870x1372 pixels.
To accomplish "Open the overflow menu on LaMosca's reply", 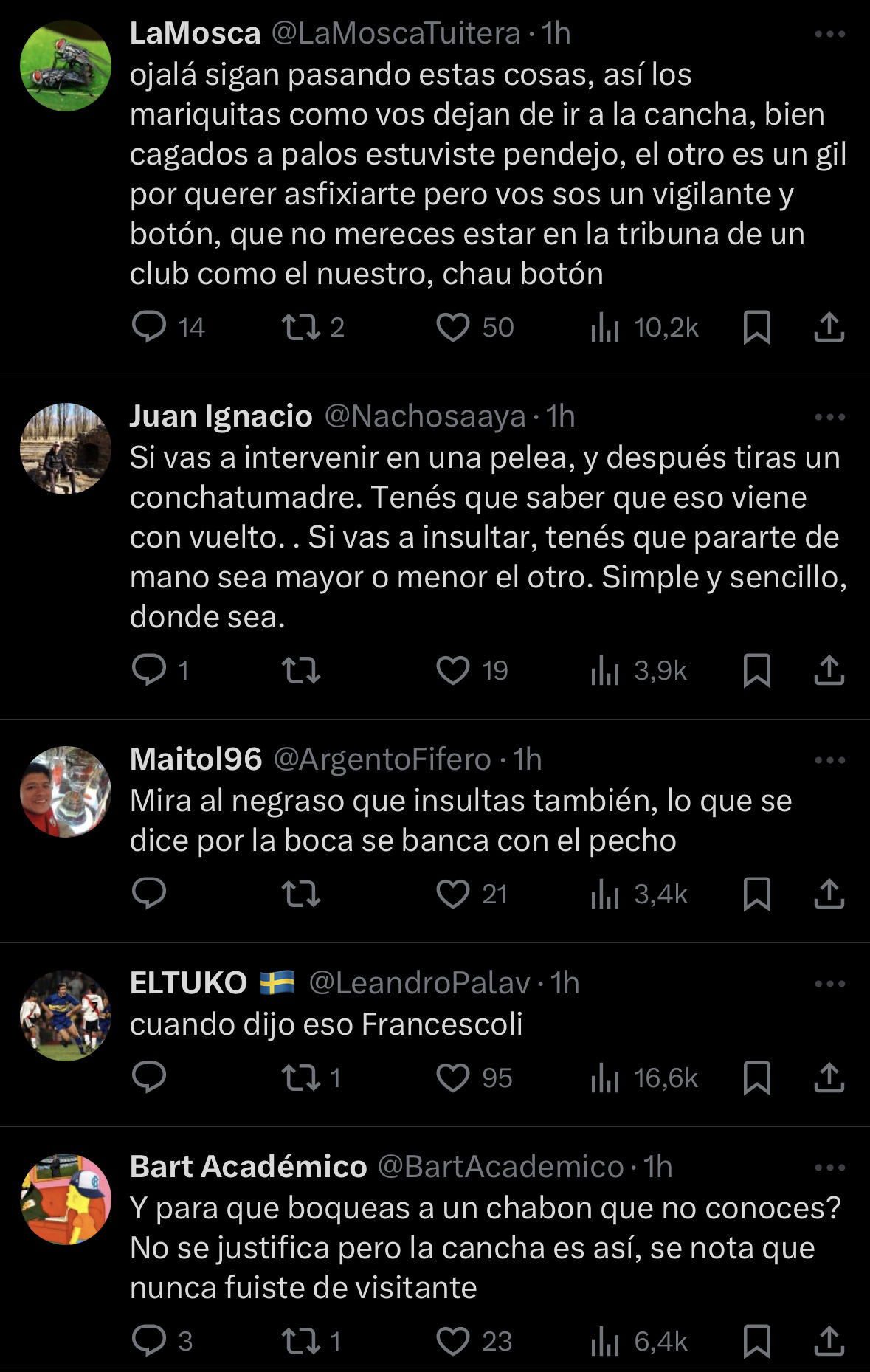I will click(x=829, y=34).
